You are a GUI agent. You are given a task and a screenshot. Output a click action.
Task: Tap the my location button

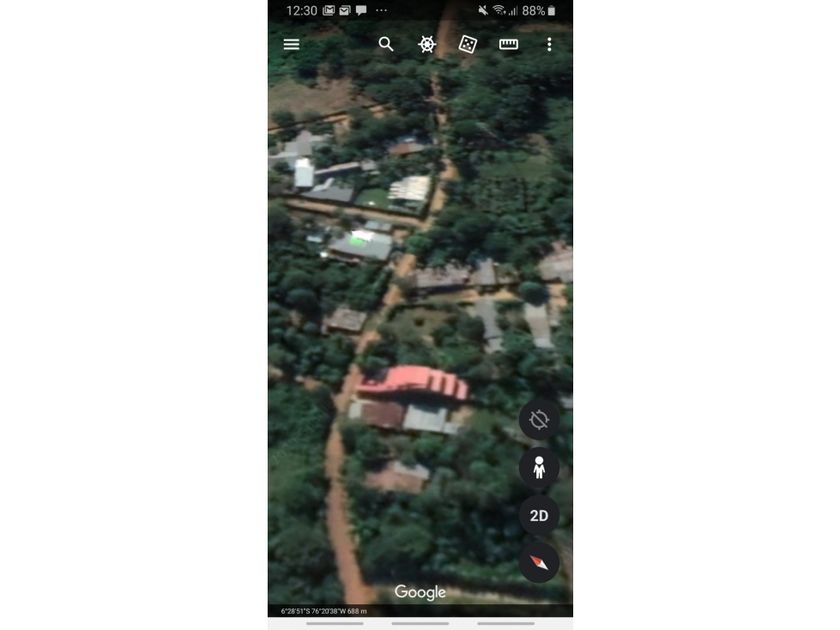click(539, 419)
